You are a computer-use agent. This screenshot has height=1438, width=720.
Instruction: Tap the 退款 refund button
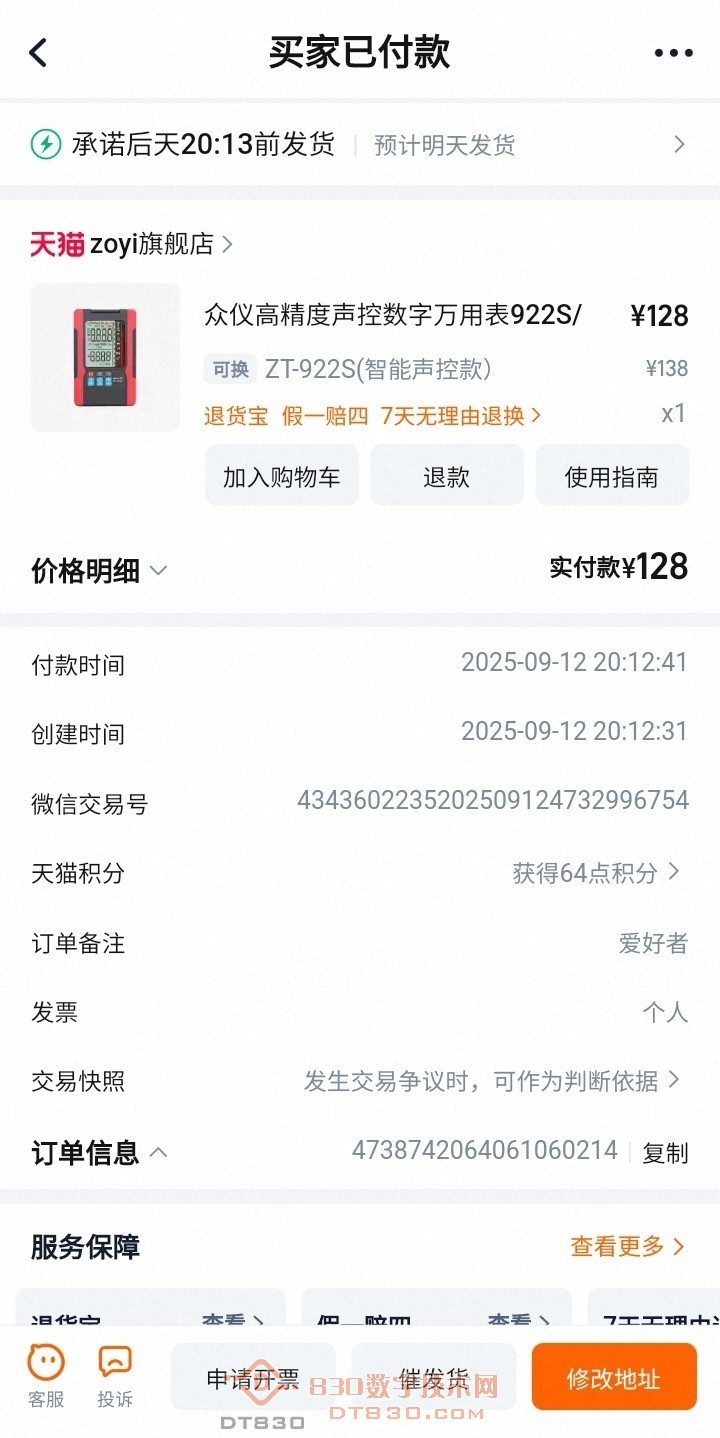click(447, 475)
